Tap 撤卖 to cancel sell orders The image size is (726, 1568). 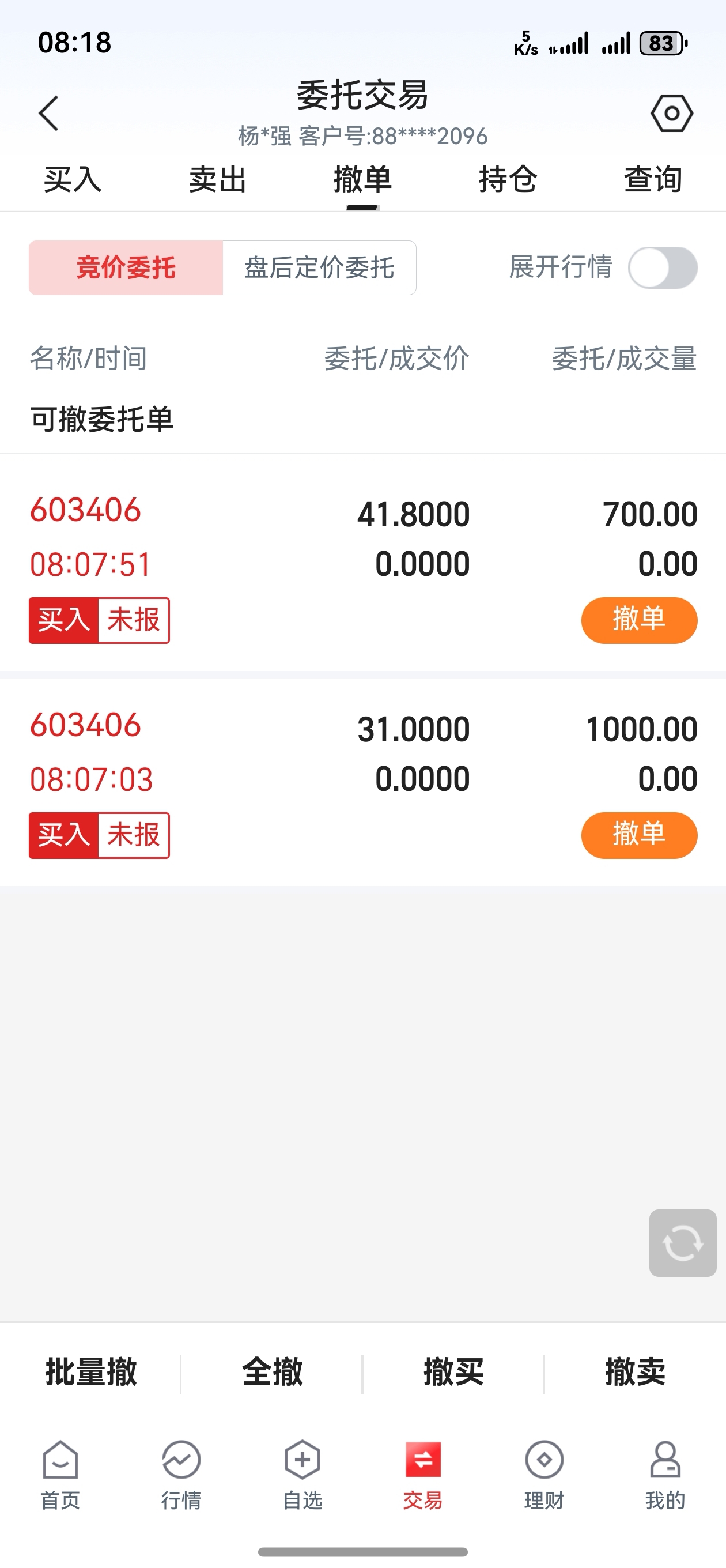635,1372
